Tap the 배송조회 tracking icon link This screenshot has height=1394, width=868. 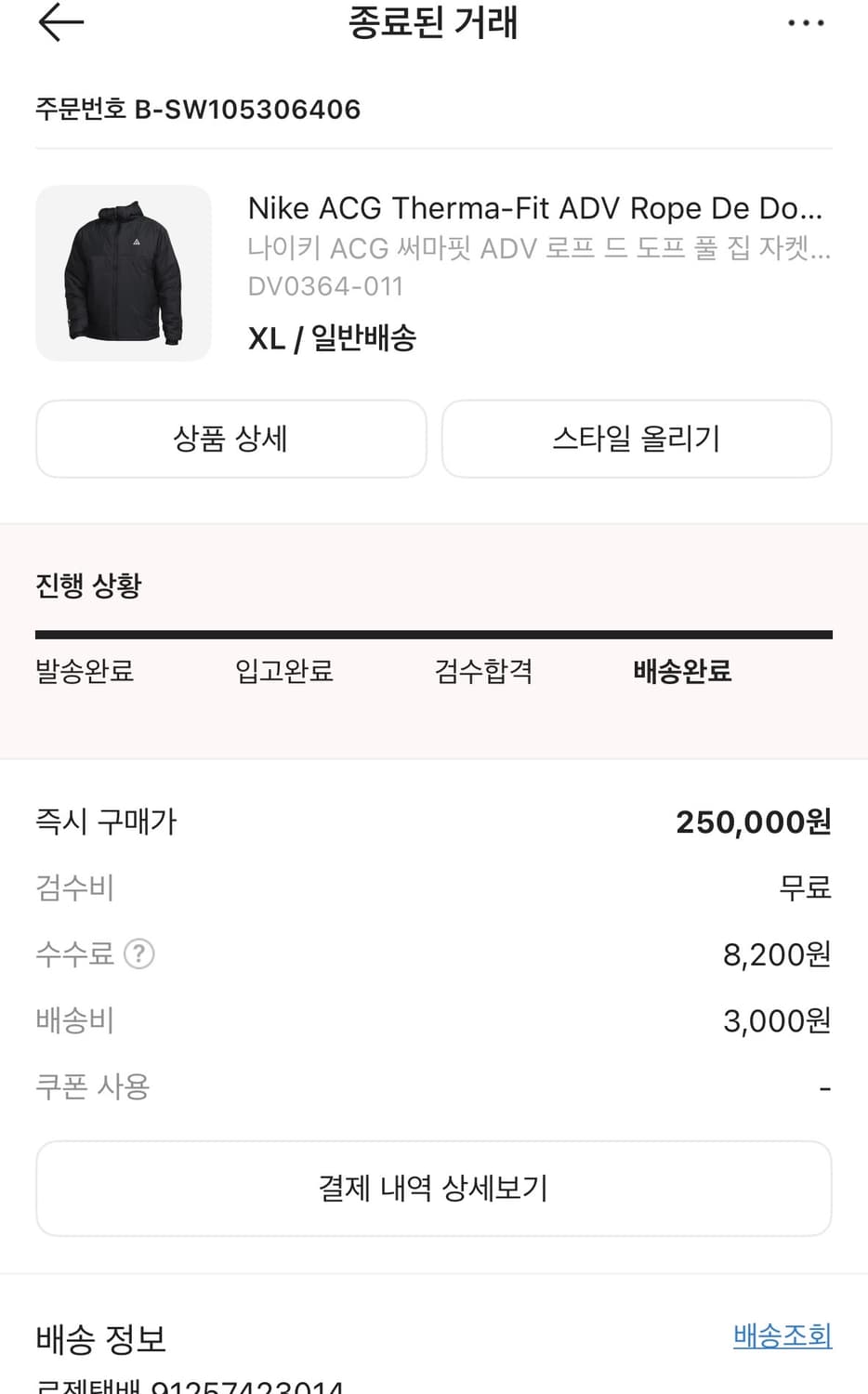(x=782, y=1337)
